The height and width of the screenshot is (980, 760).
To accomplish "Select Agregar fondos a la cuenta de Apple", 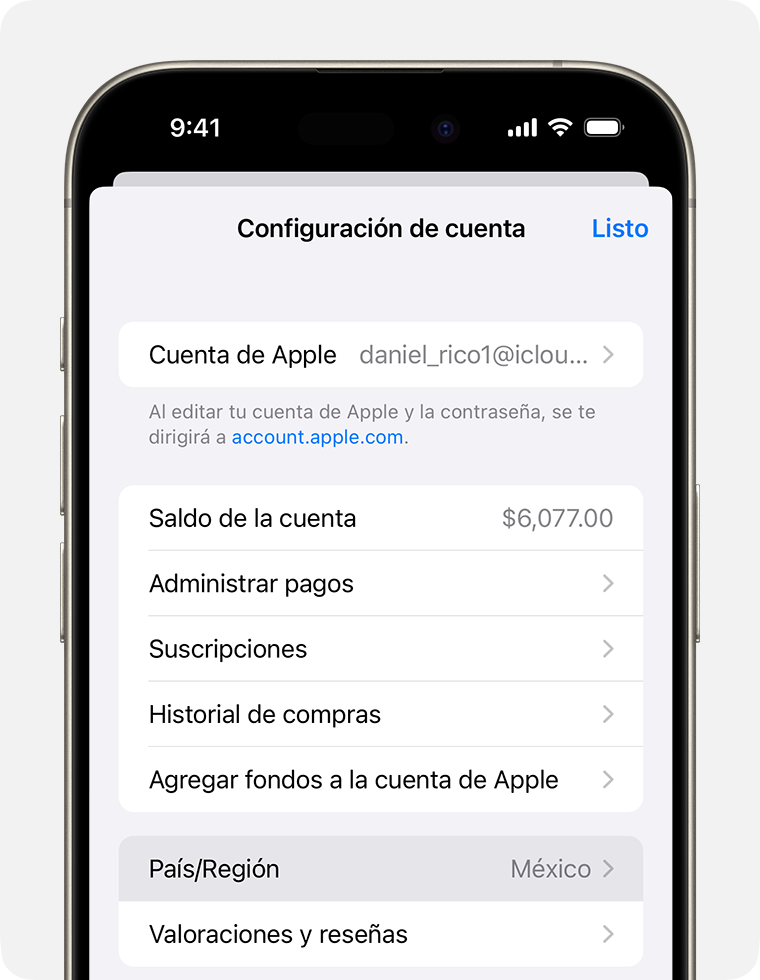I will click(380, 780).
